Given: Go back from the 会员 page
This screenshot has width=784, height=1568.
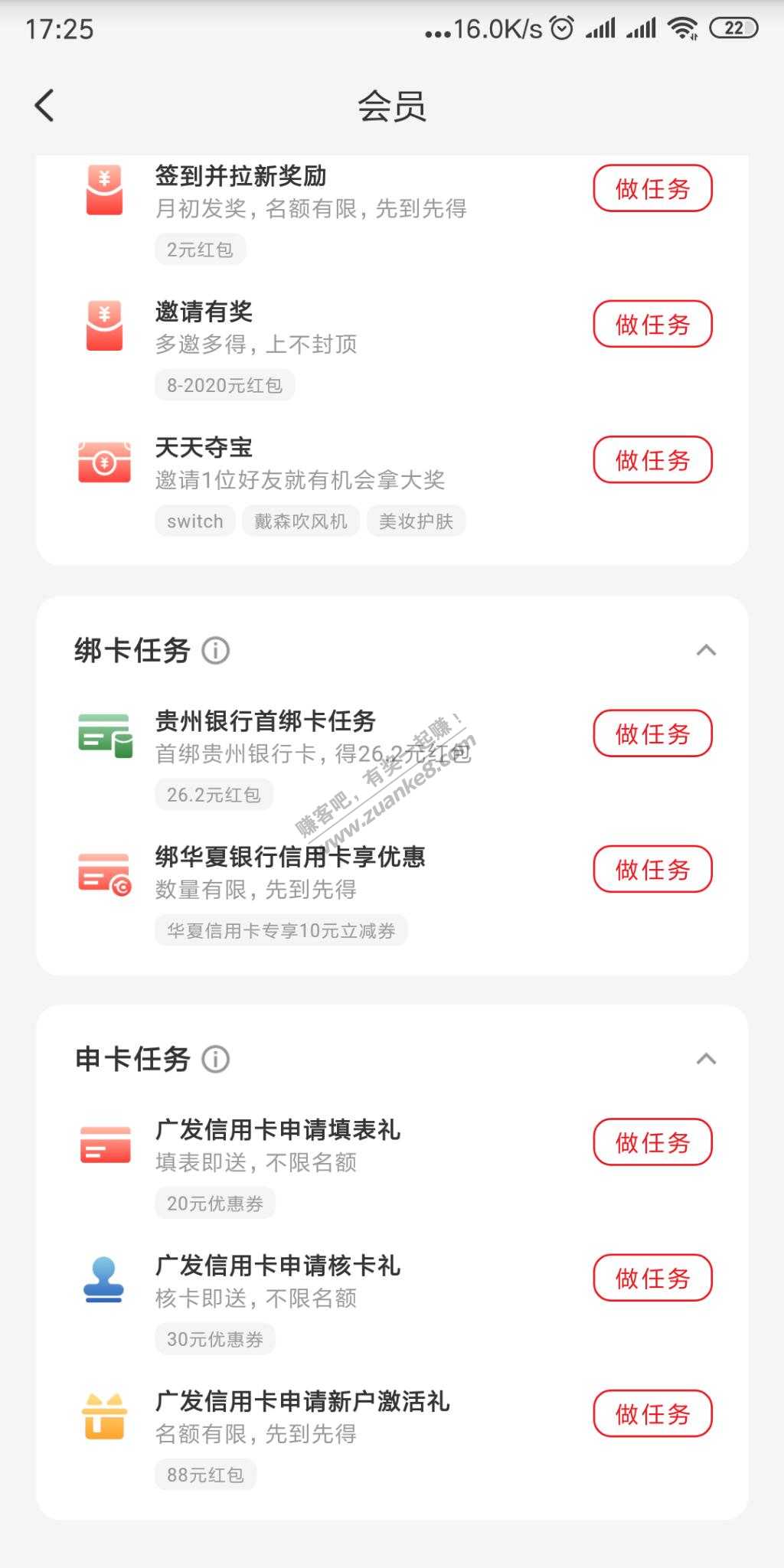Looking at the screenshot, I should (x=44, y=106).
